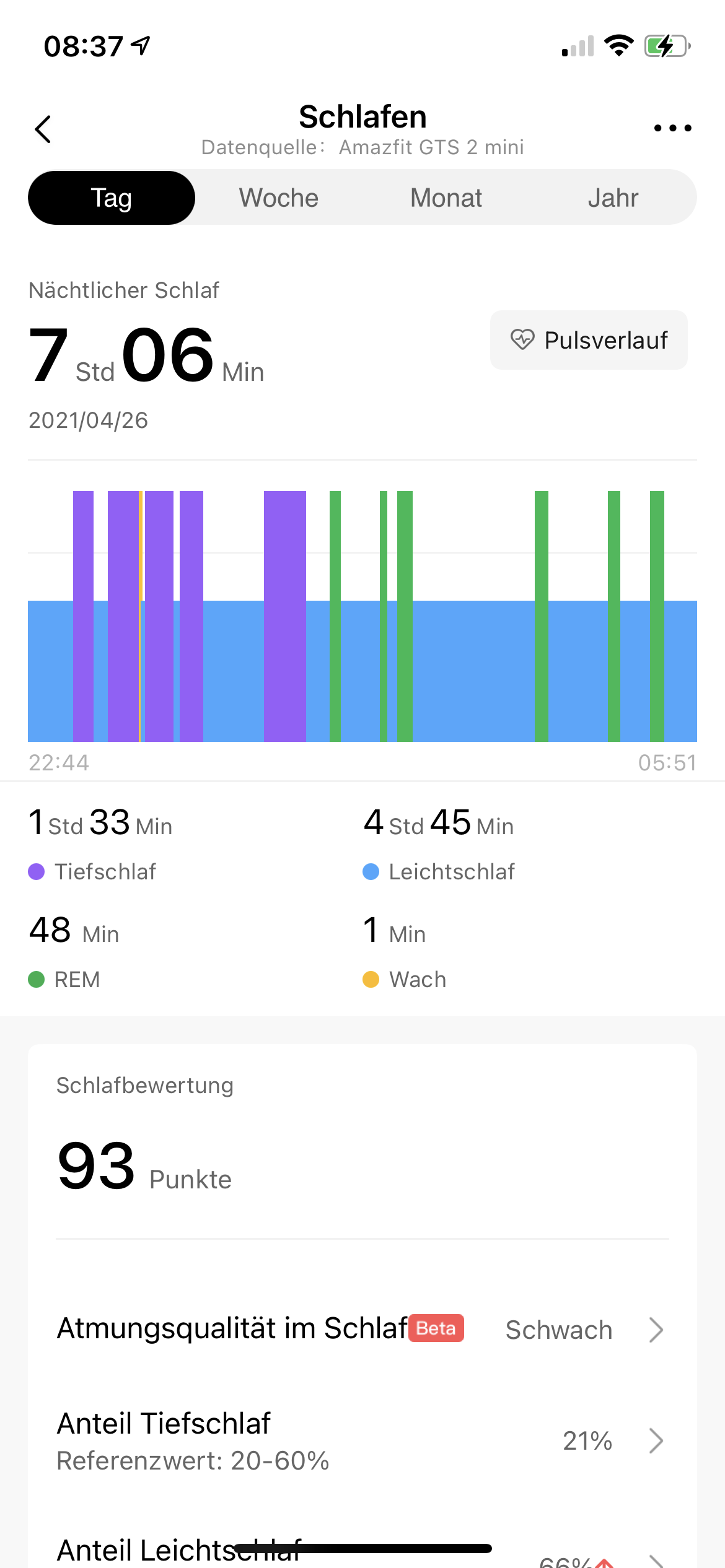Go back from the Schlafen screen
This screenshot has height=1568, width=725.
pyautogui.click(x=43, y=129)
